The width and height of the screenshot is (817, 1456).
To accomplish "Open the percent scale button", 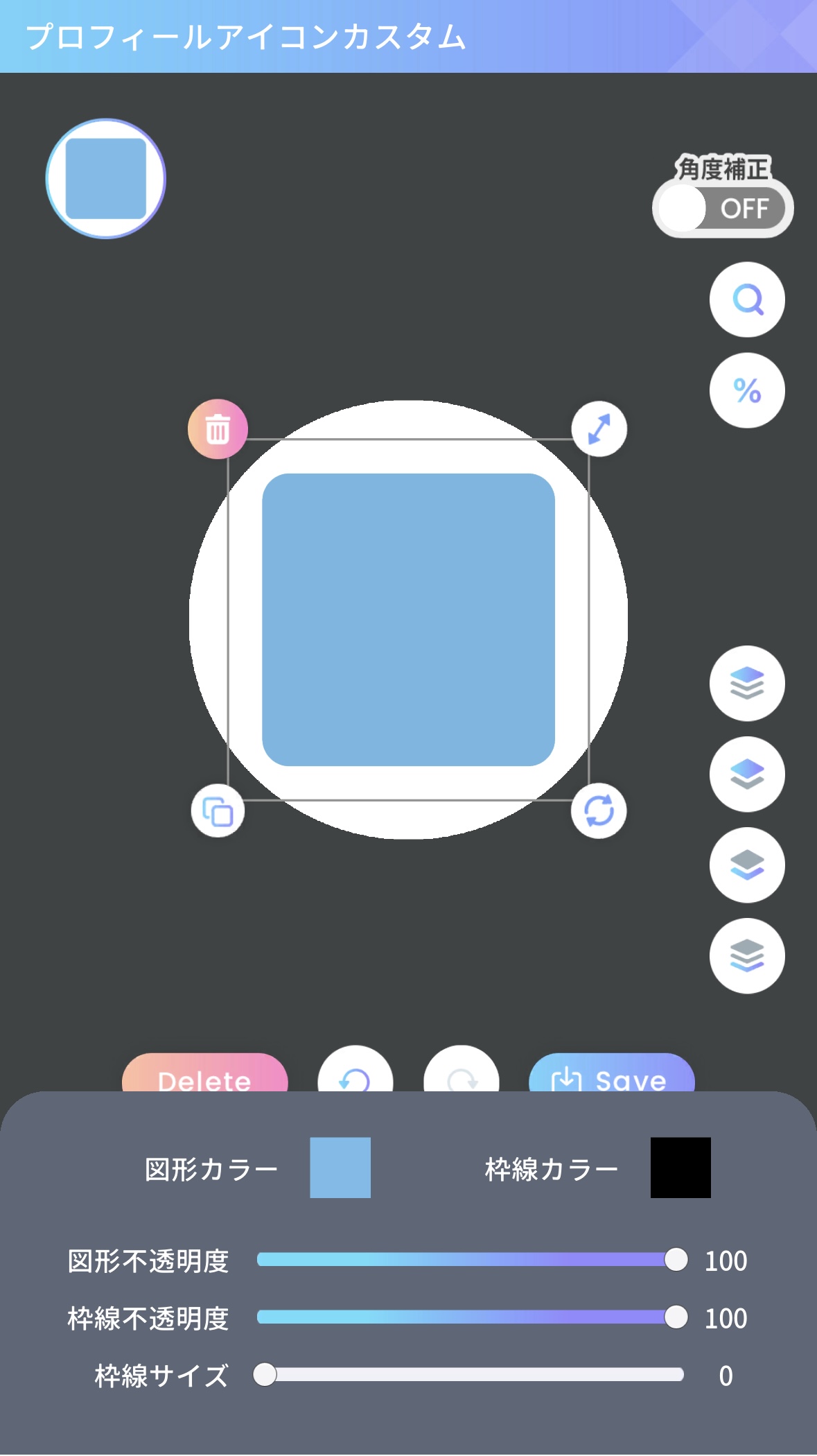I will (x=747, y=390).
